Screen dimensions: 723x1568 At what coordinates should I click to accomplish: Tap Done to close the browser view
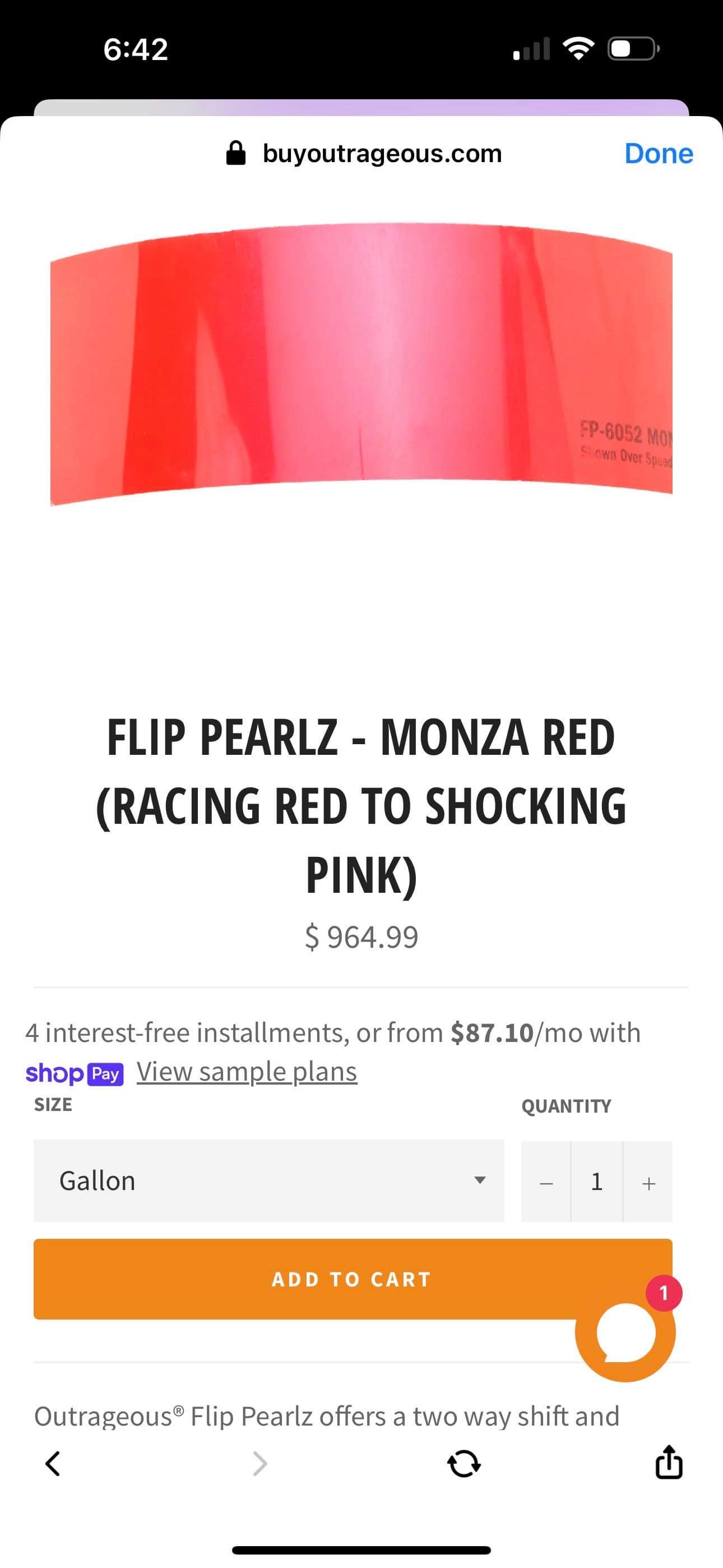pyautogui.click(x=658, y=154)
